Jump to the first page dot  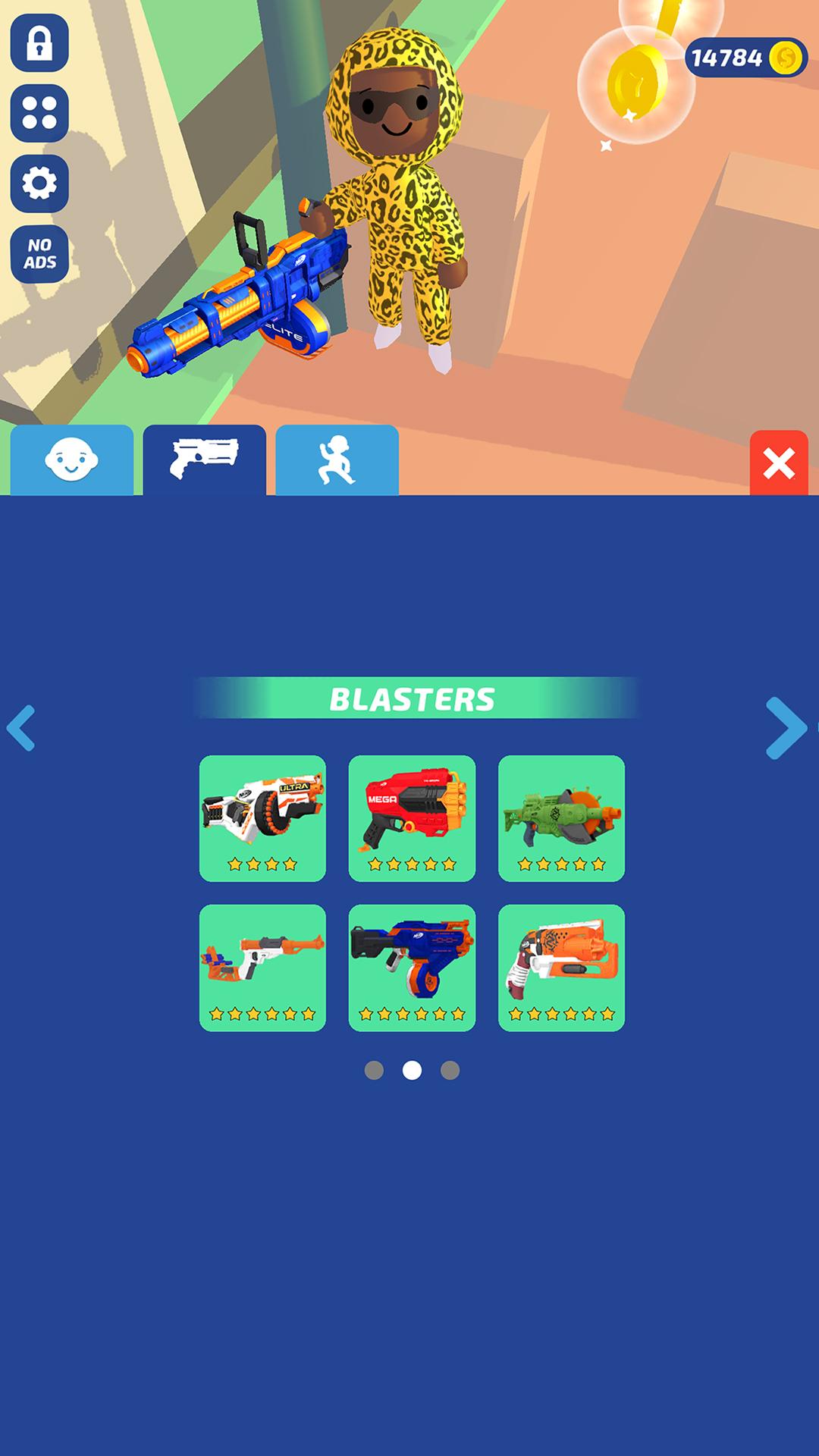(x=374, y=1070)
